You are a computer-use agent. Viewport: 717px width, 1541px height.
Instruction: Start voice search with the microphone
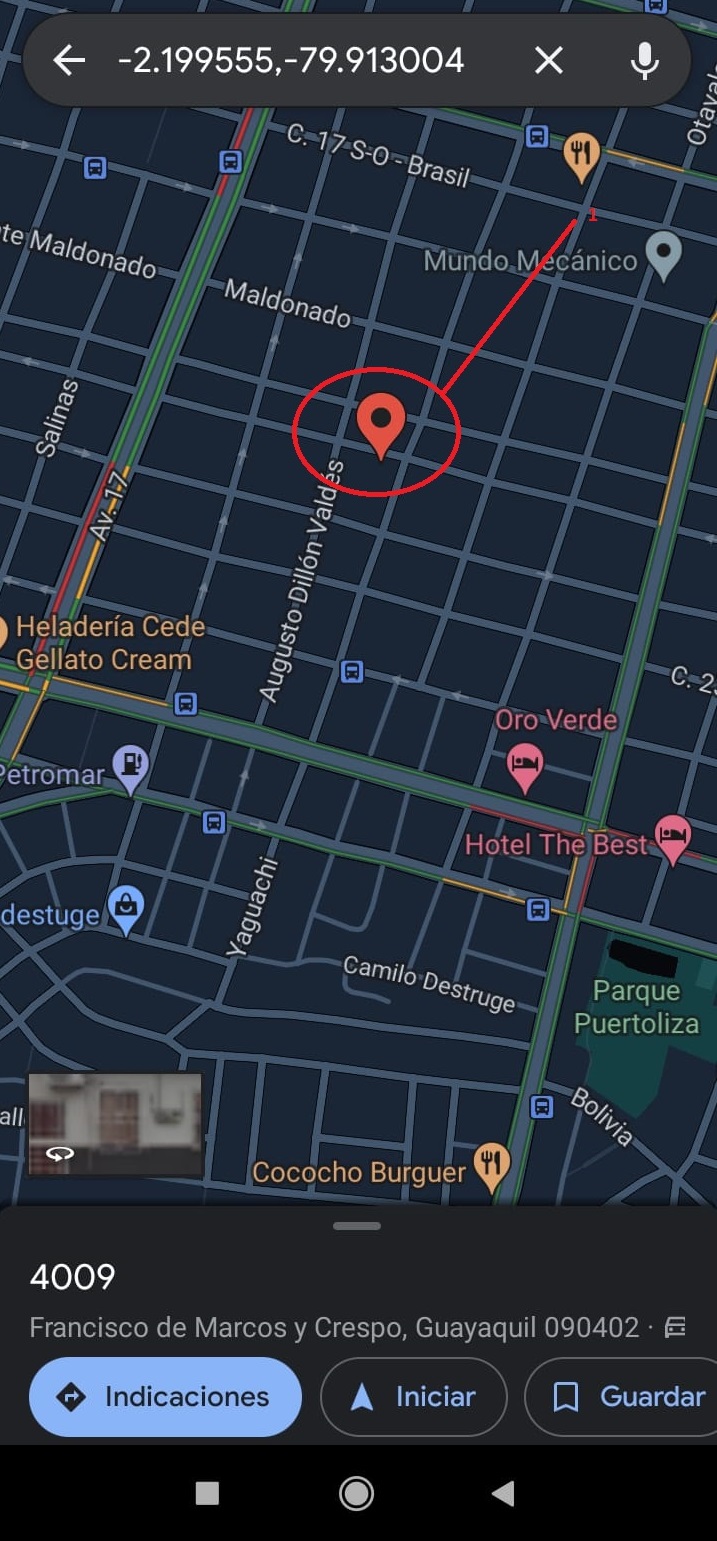pyautogui.click(x=645, y=61)
